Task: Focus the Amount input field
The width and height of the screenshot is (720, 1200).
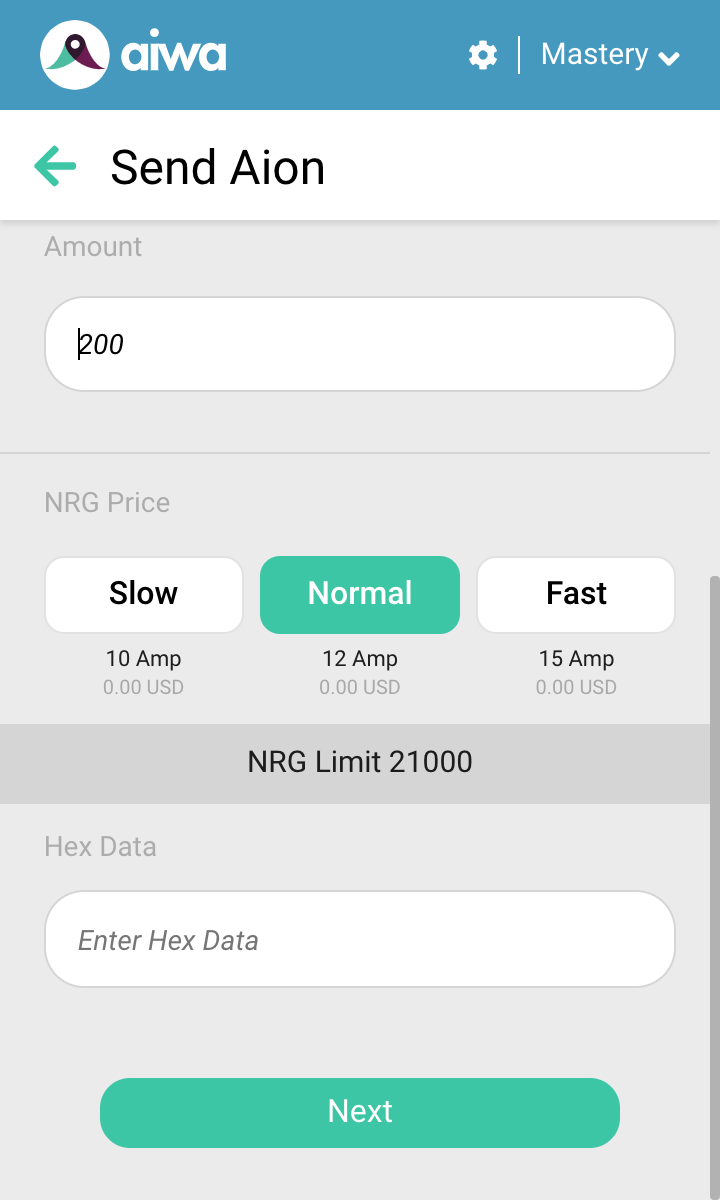Action: 360,344
